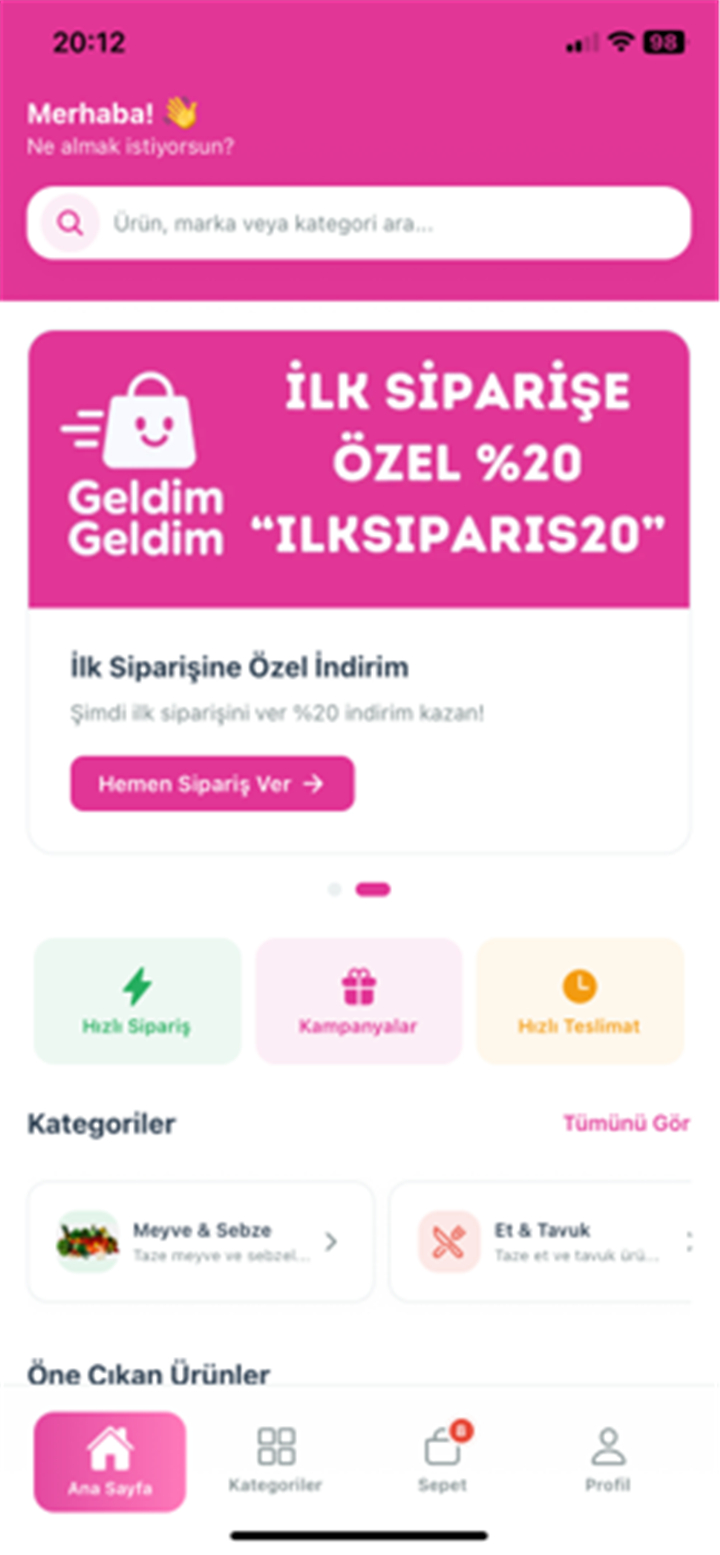Open the Meyve & Sebze category
The height and width of the screenshot is (1555, 720).
point(200,1241)
